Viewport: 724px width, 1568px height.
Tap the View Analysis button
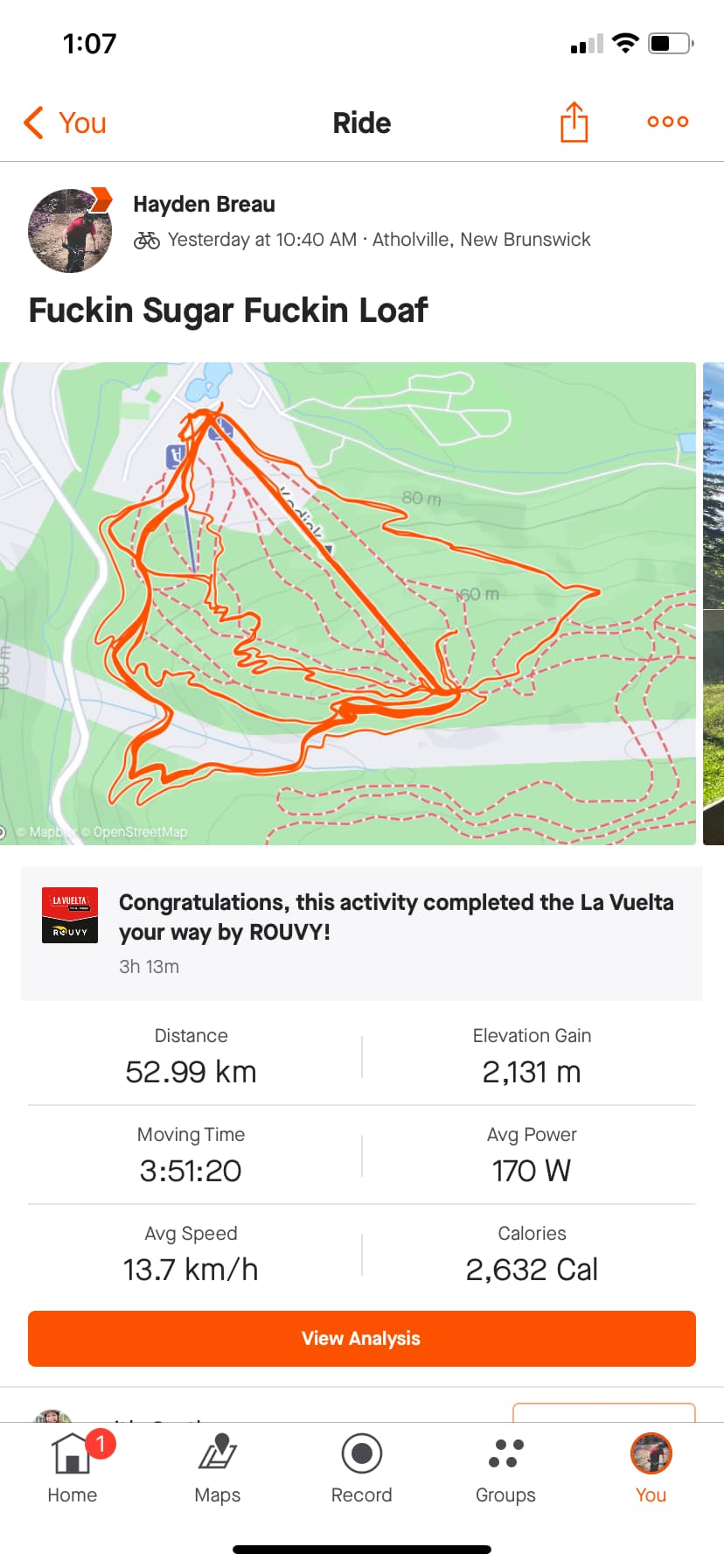361,1338
